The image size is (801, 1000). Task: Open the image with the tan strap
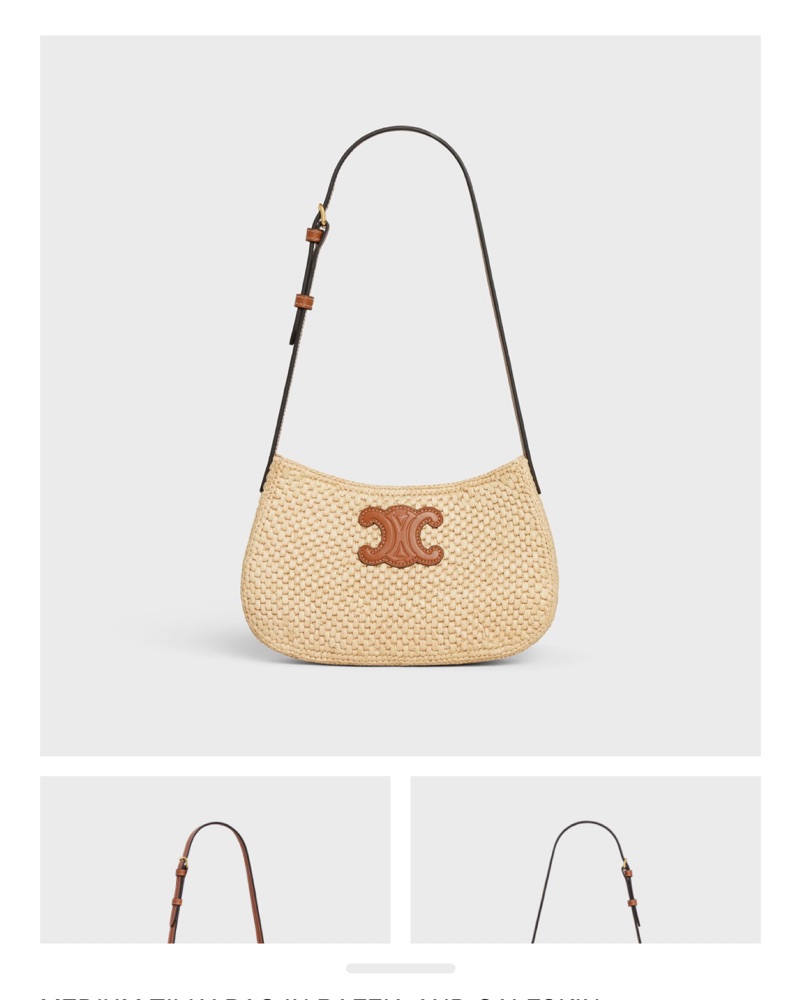[215, 860]
